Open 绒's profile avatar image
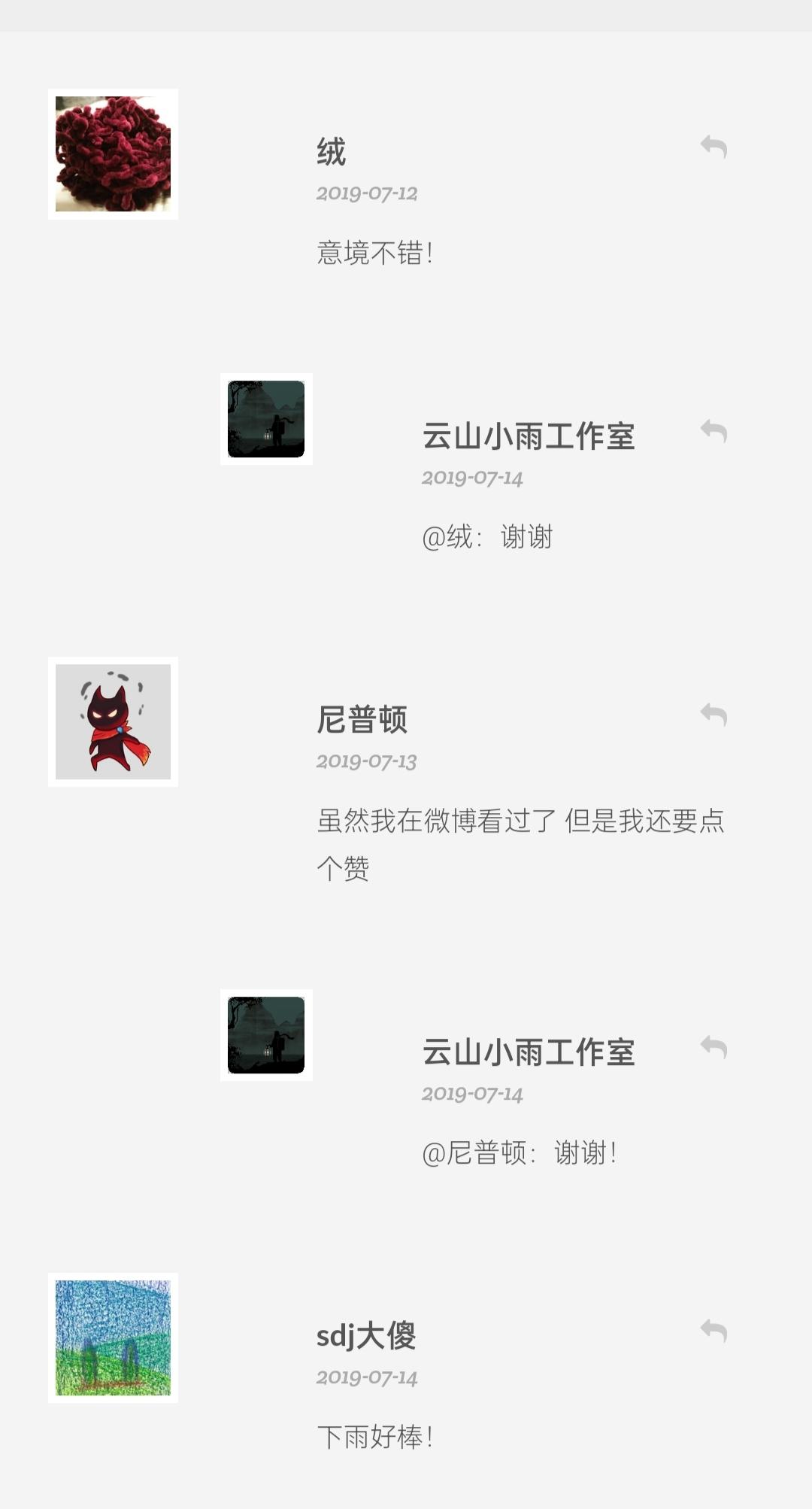This screenshot has width=812, height=1509. tap(113, 150)
